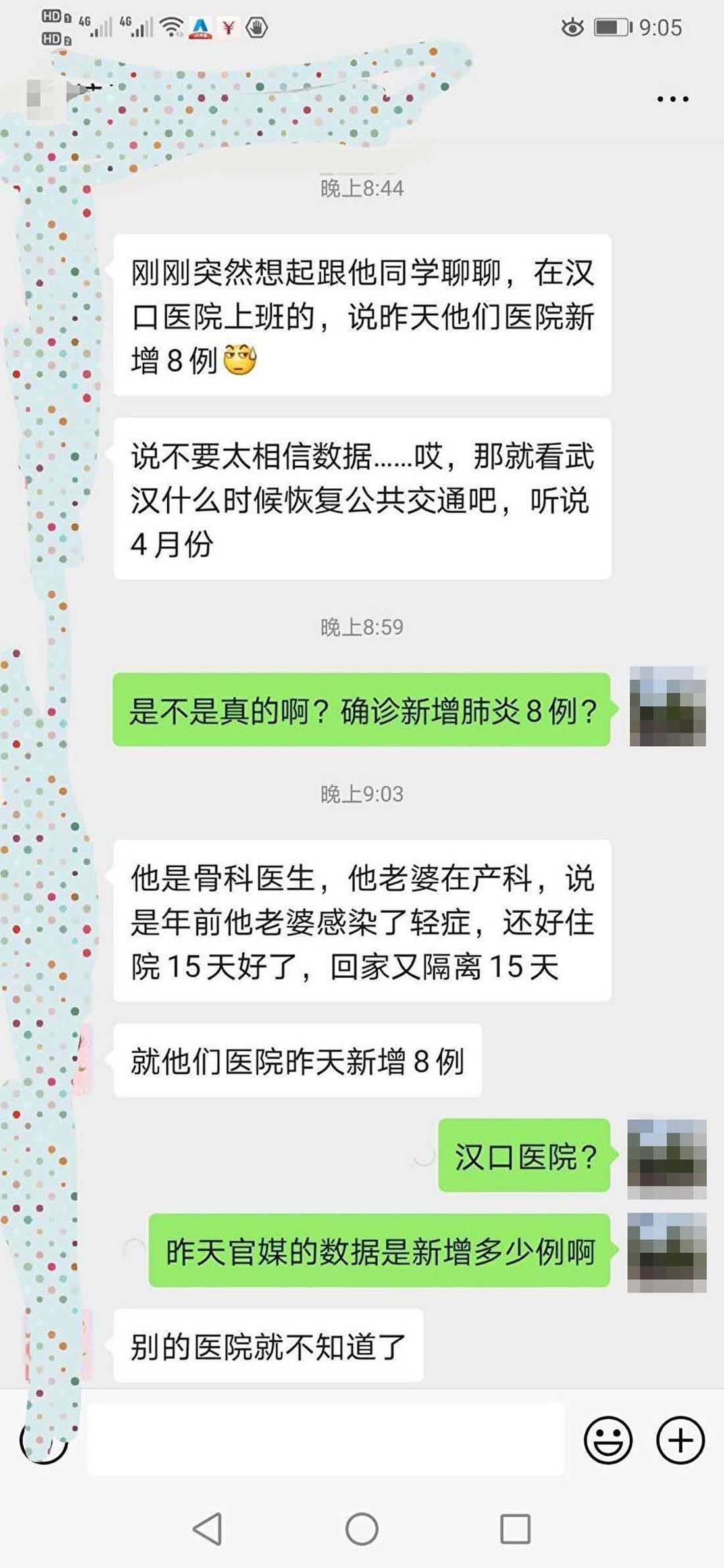Tap avatar next to "是不是真的啊" message
Screen dimensions: 724x1568
pyautogui.click(x=667, y=707)
